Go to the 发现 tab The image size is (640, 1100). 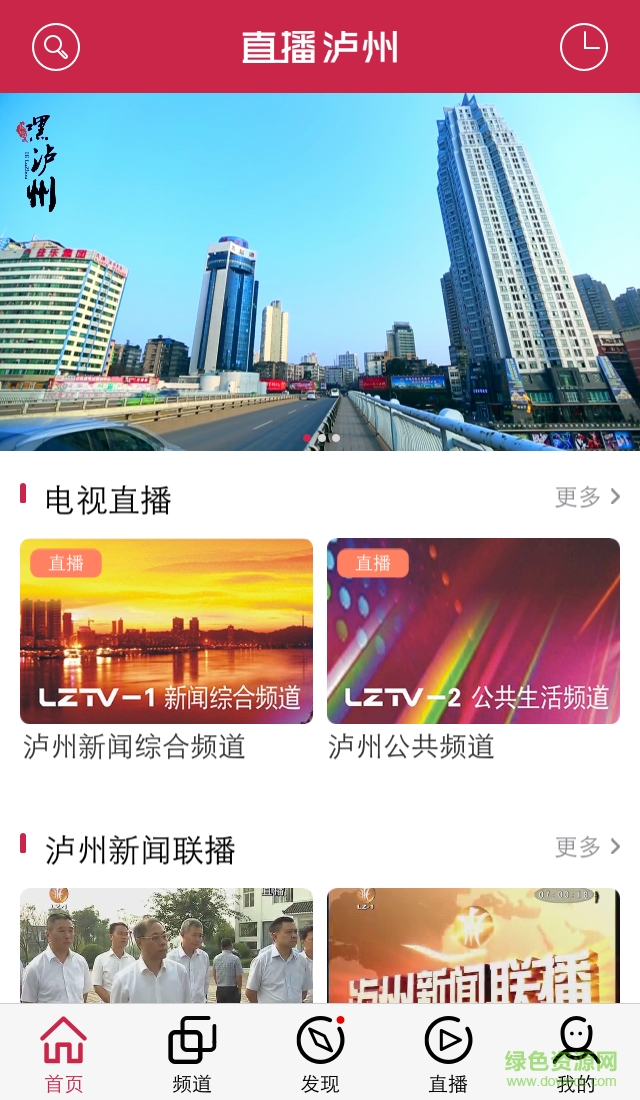point(320,1054)
